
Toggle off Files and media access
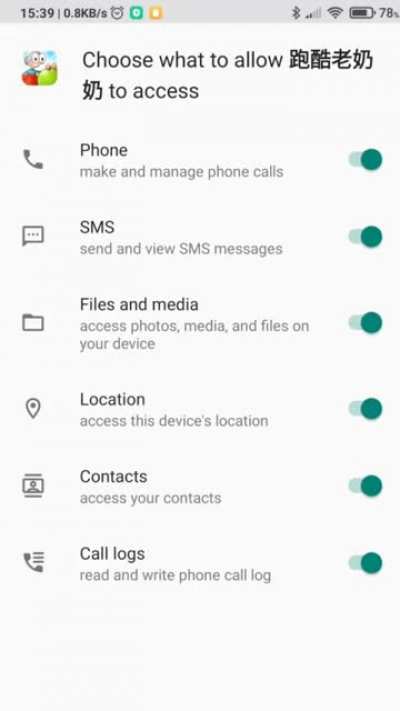click(x=366, y=323)
